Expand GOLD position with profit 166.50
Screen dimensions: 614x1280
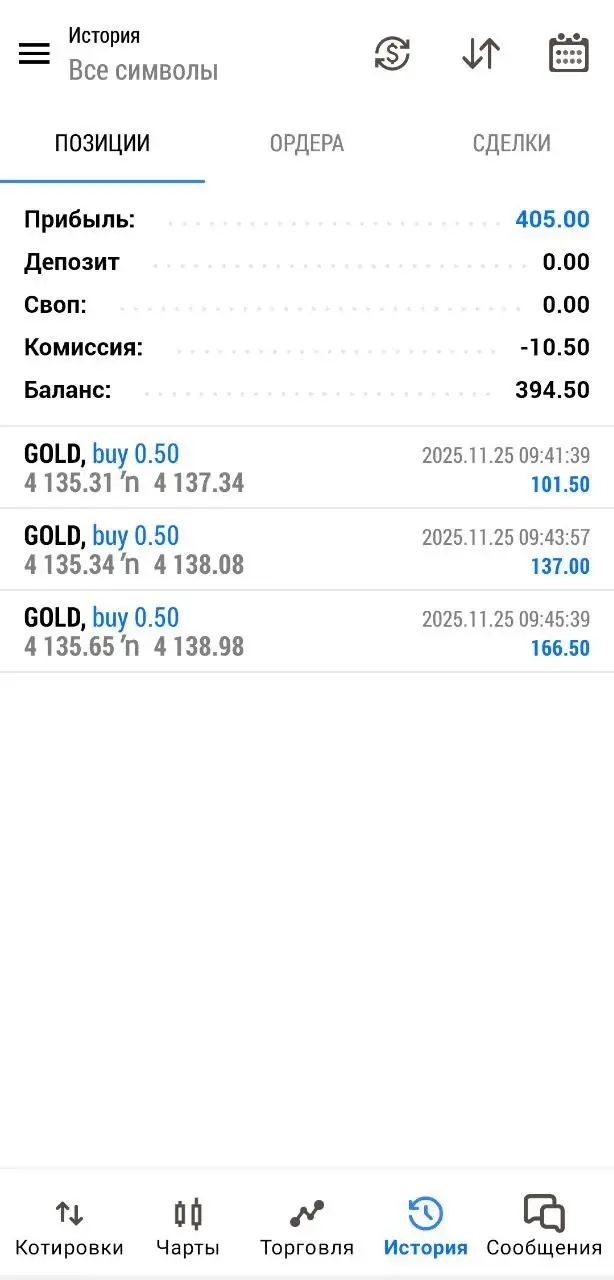[x=306, y=632]
